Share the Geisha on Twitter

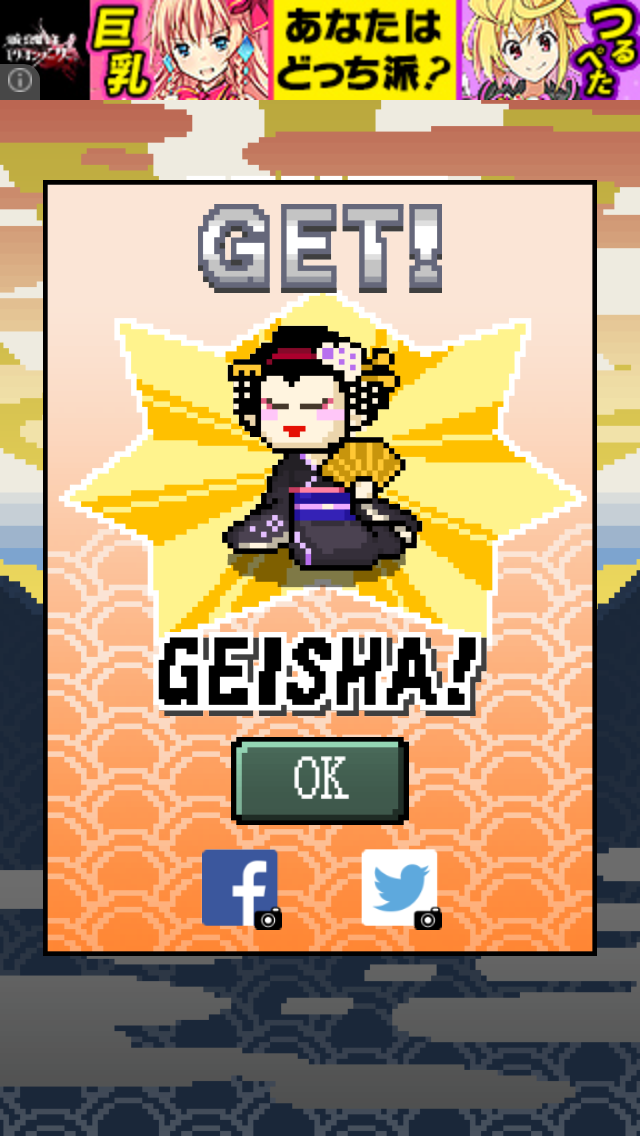[400, 888]
